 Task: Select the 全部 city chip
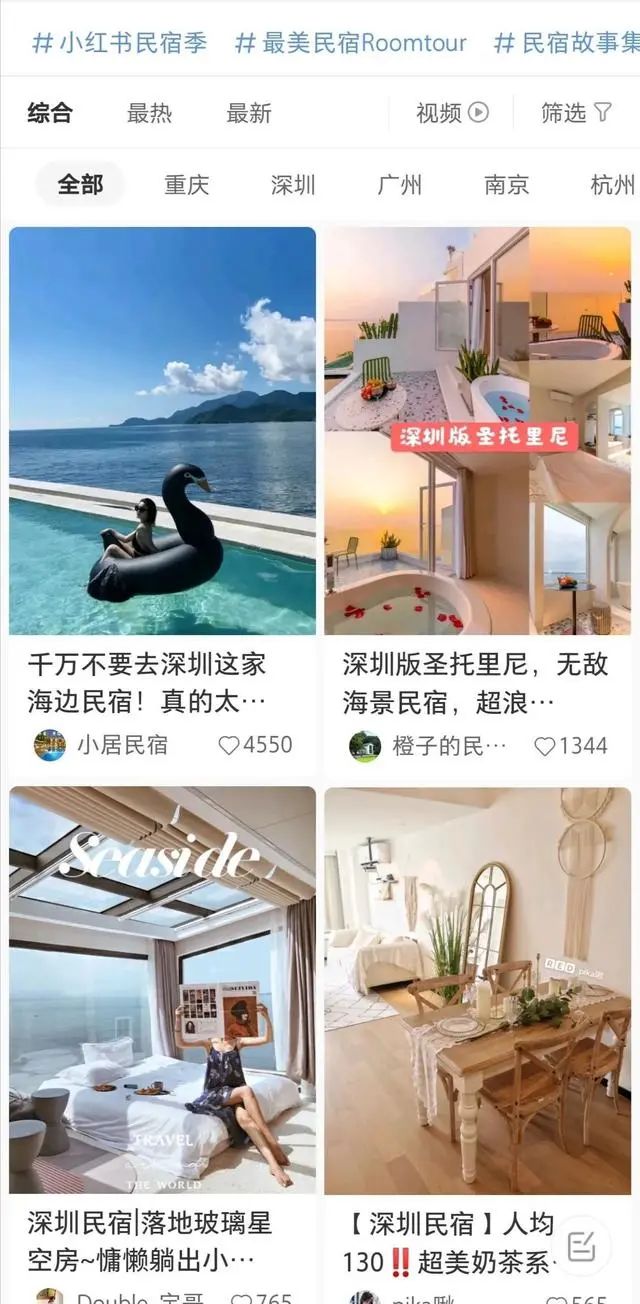pyautogui.click(x=80, y=185)
